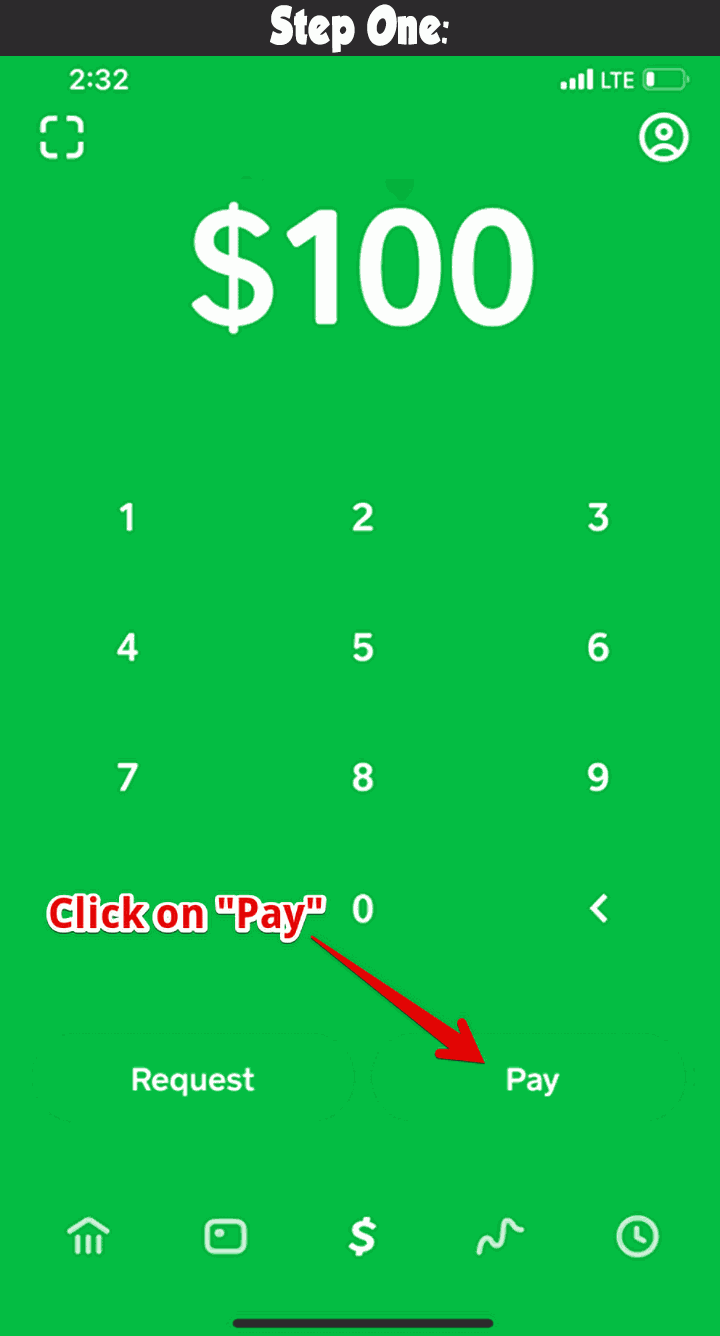Enter digit 2 on the keypad

click(362, 518)
